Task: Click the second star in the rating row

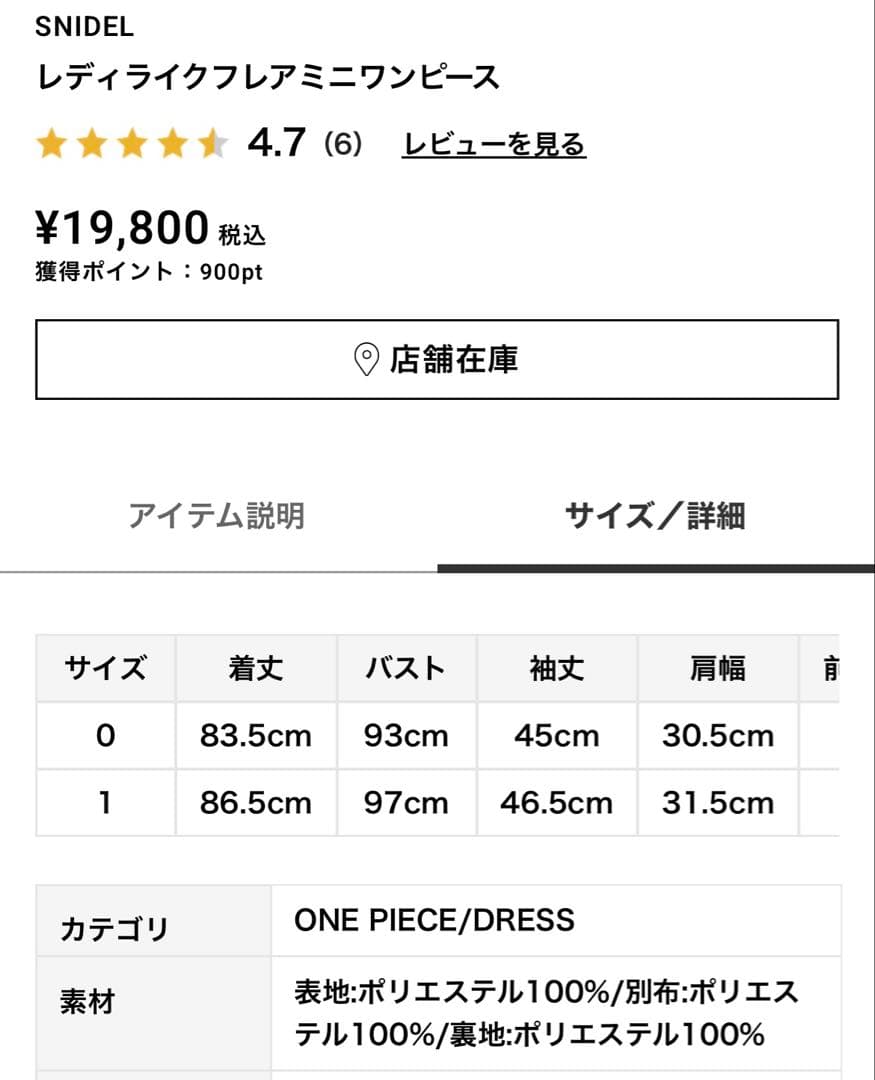Action: [91, 142]
